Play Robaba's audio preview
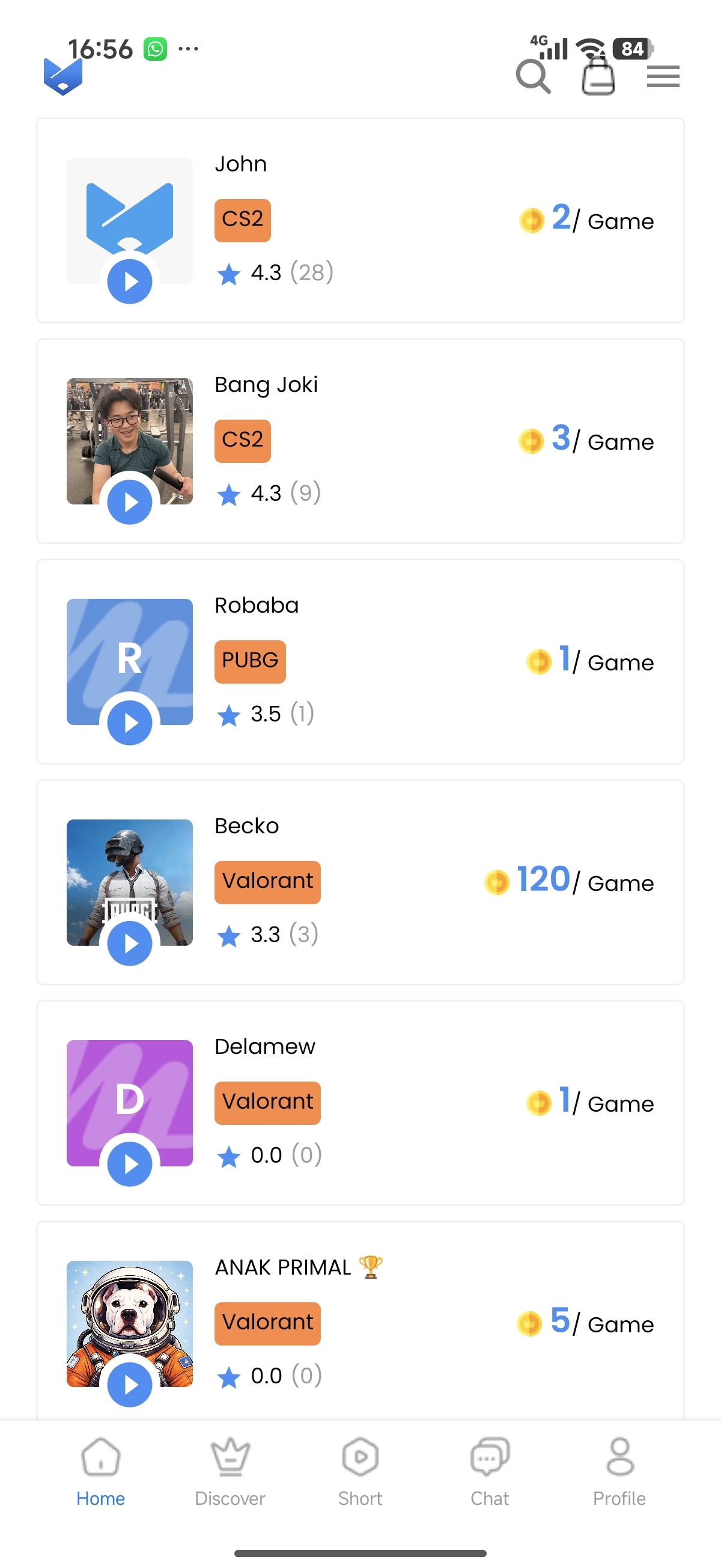 [x=130, y=723]
